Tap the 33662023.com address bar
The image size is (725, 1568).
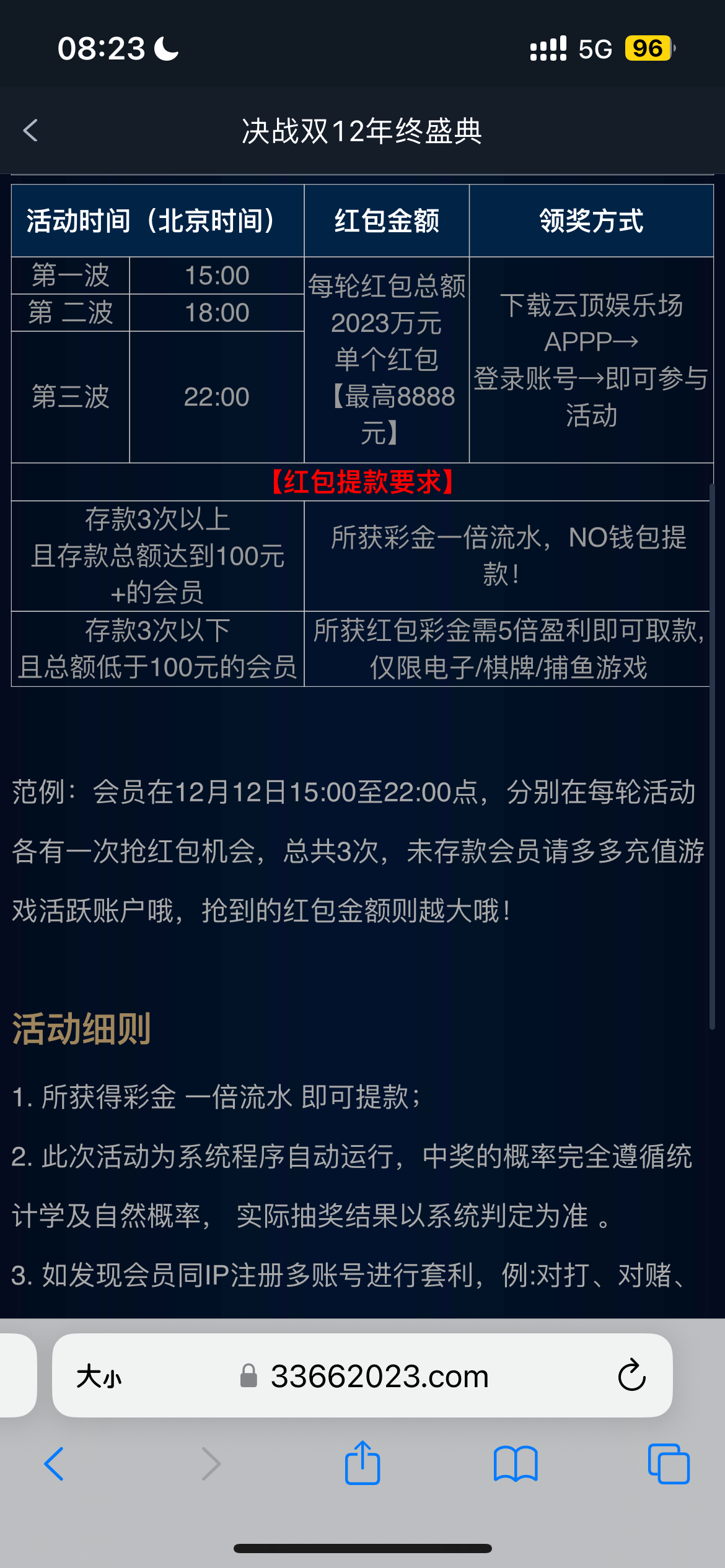click(x=378, y=1377)
